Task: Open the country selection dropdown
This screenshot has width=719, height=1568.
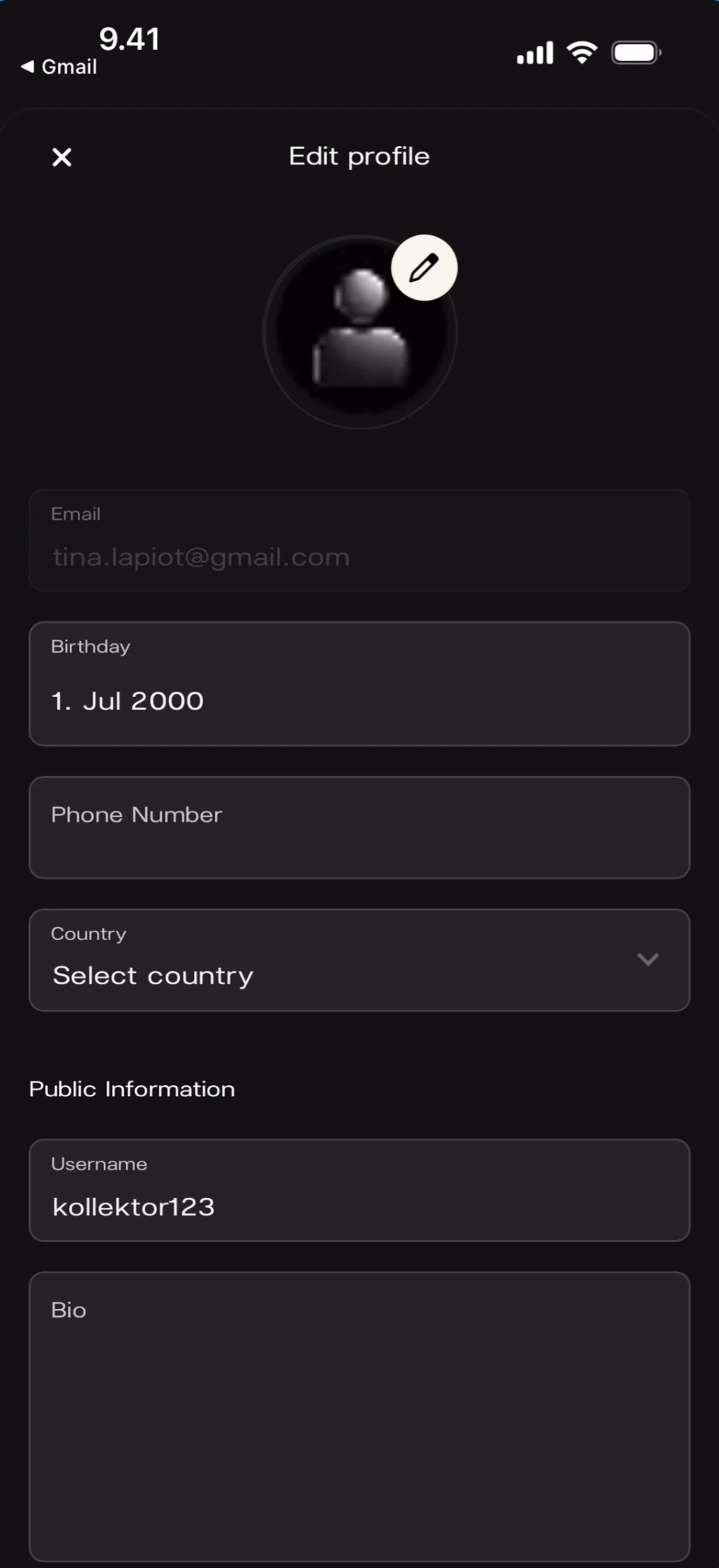Action: tap(359, 960)
